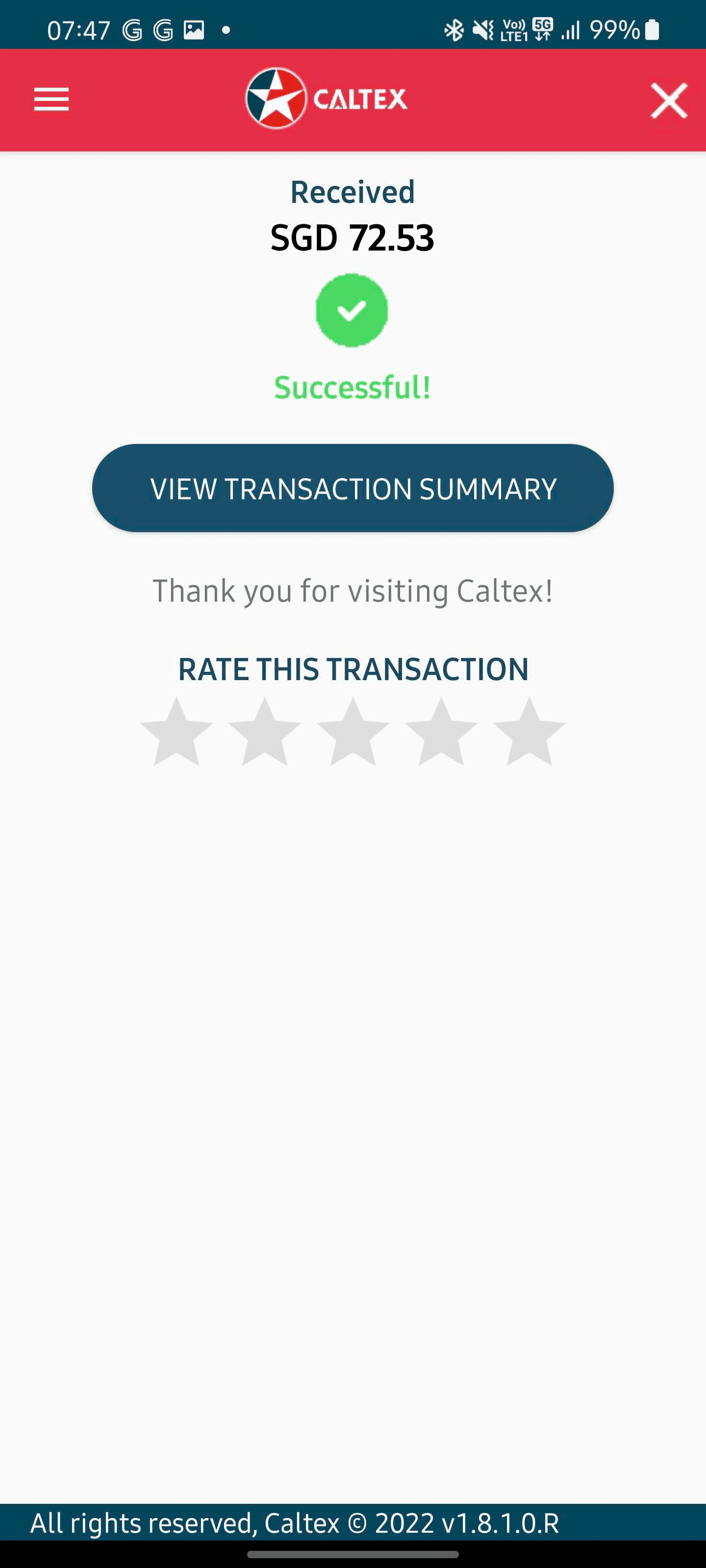
Task: Rate the transaction four stars
Action: tap(441, 732)
